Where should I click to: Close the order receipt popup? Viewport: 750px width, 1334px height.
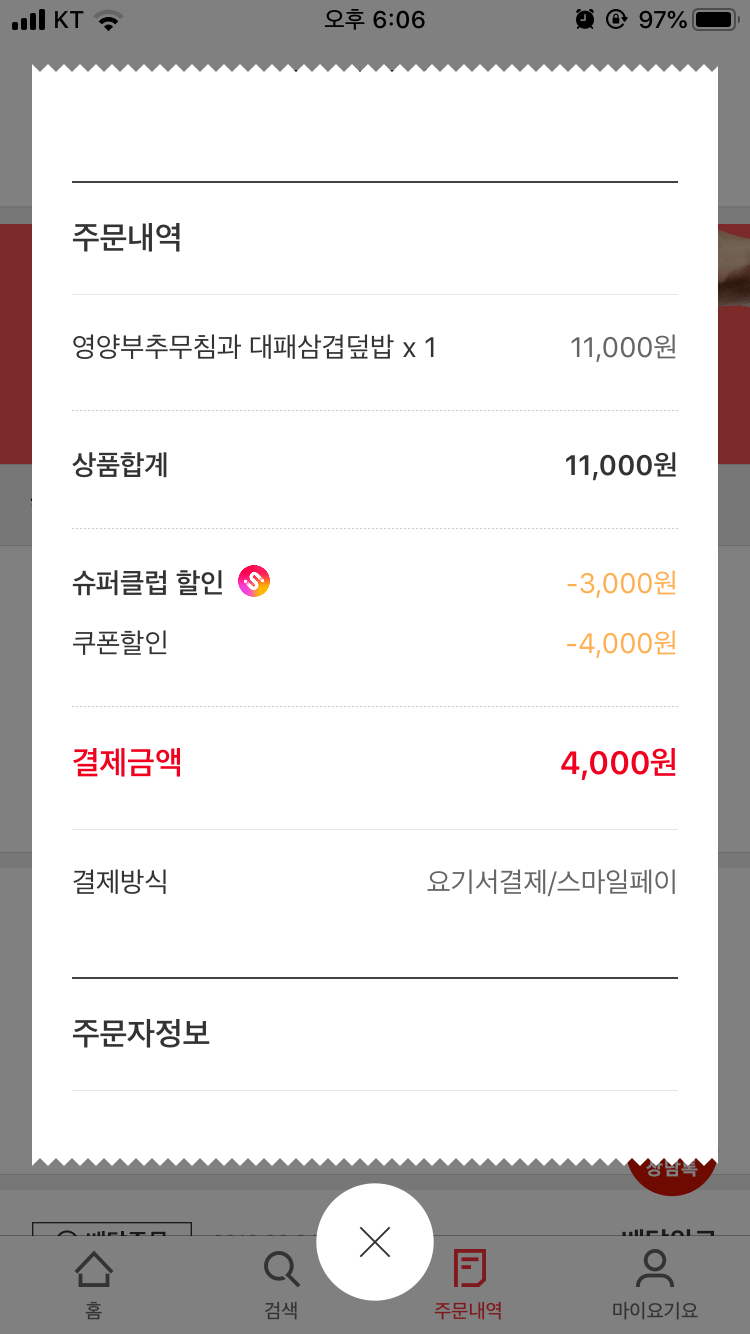click(375, 1242)
